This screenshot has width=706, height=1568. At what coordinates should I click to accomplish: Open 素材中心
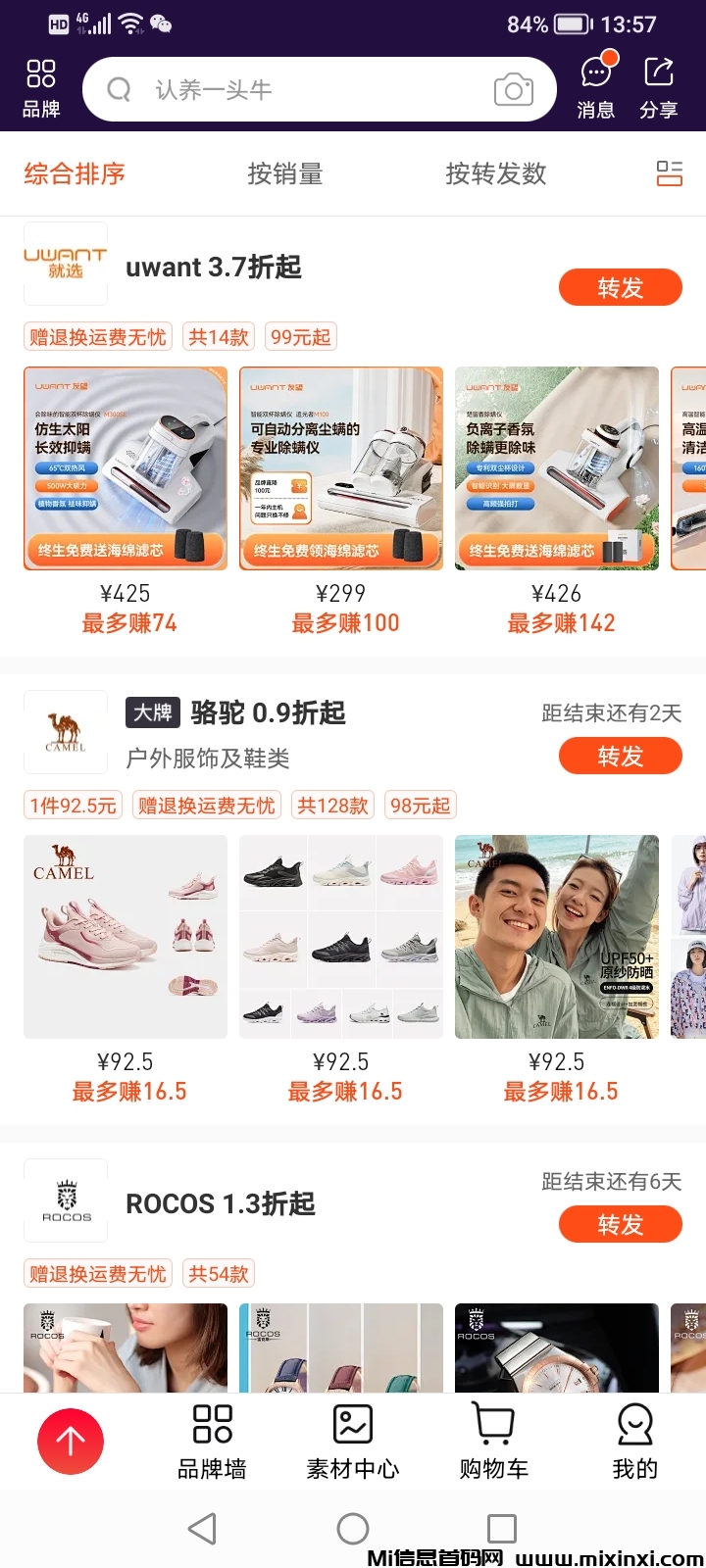tap(353, 1442)
